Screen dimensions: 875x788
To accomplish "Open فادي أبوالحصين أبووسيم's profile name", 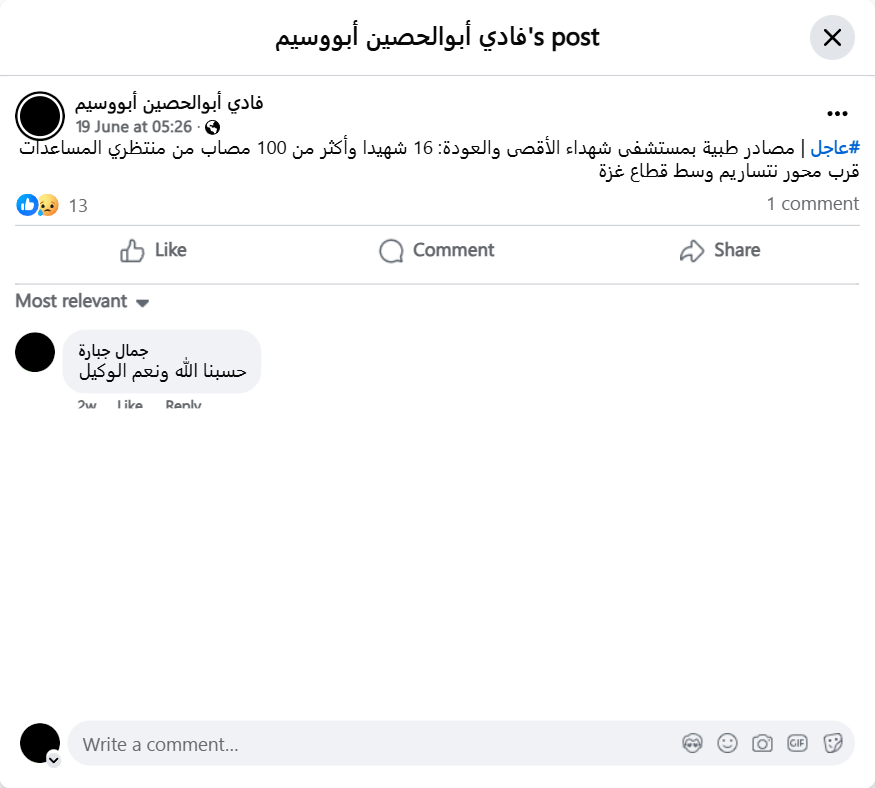I will (169, 103).
